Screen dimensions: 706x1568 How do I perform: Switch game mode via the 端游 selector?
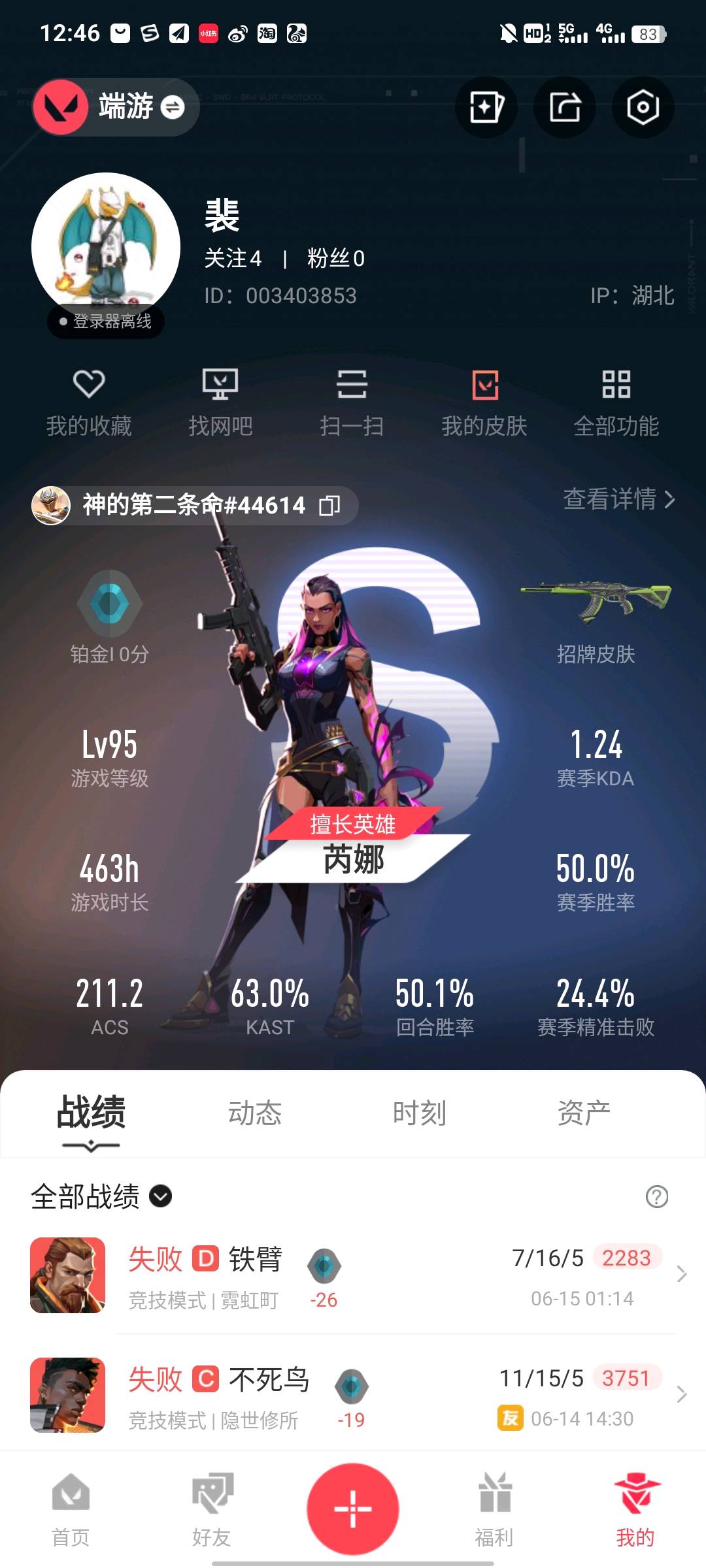(116, 106)
